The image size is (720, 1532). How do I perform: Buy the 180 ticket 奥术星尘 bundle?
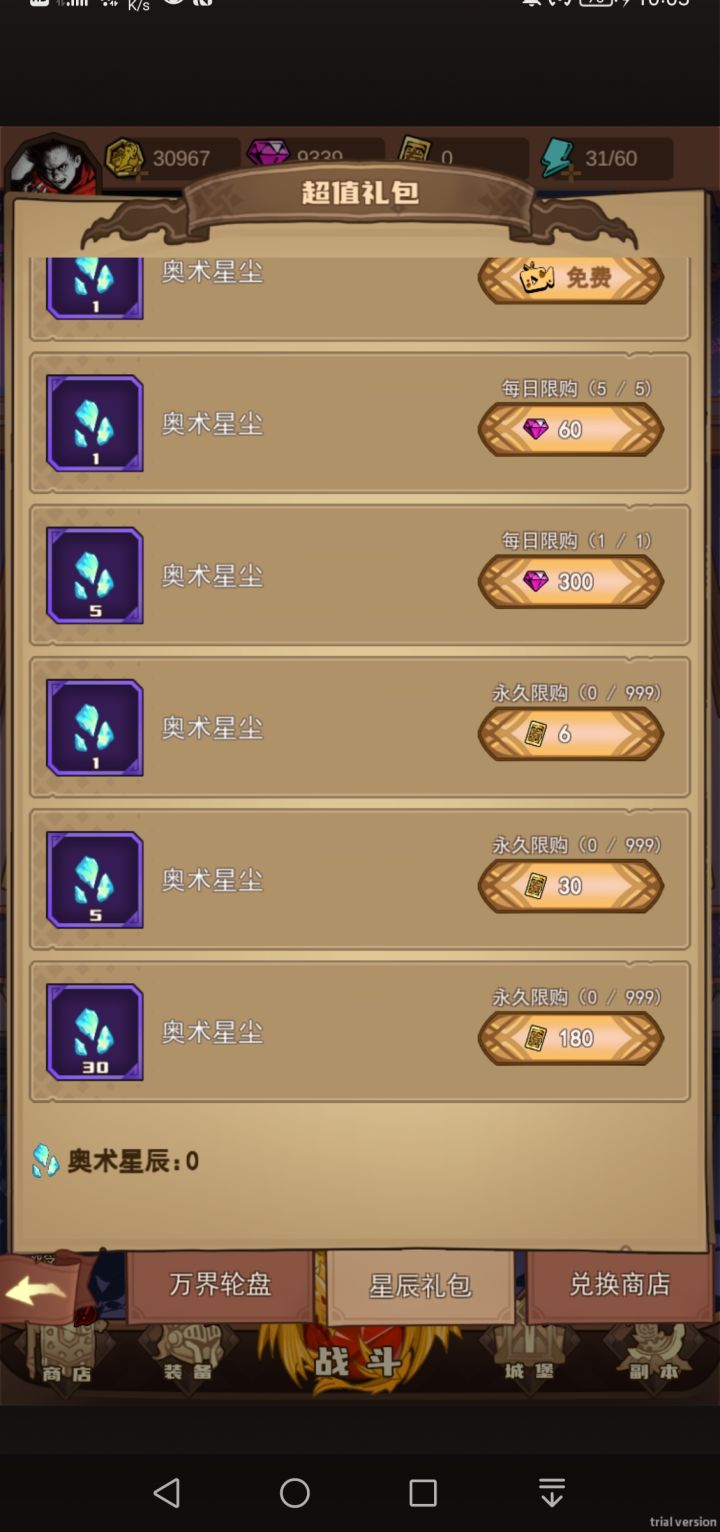pos(570,1038)
